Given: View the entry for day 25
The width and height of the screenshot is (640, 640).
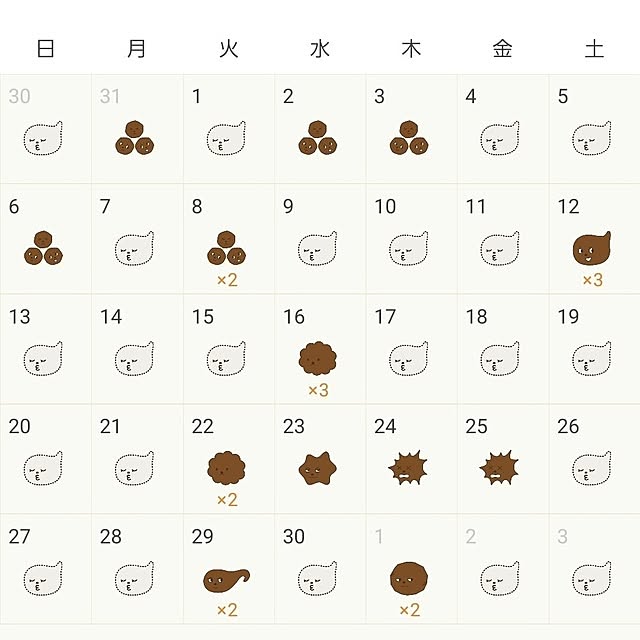Looking at the screenshot, I should click(x=500, y=460).
